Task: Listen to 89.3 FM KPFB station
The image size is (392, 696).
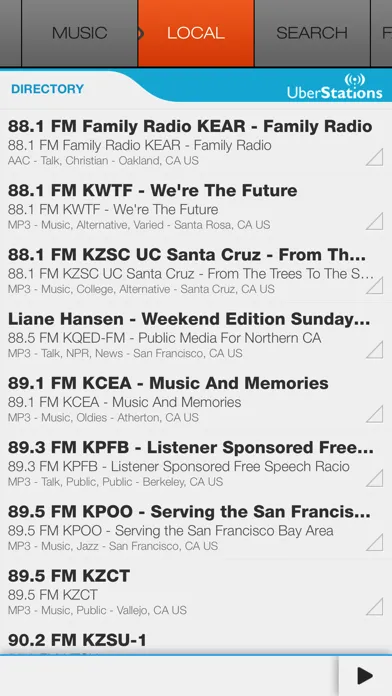Action: coord(196,463)
